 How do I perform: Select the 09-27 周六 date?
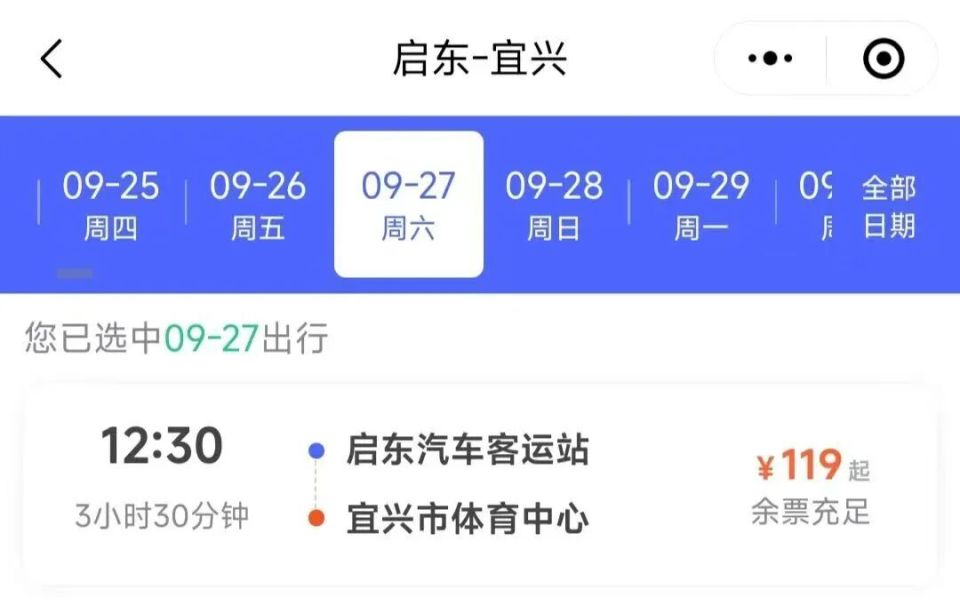(408, 205)
